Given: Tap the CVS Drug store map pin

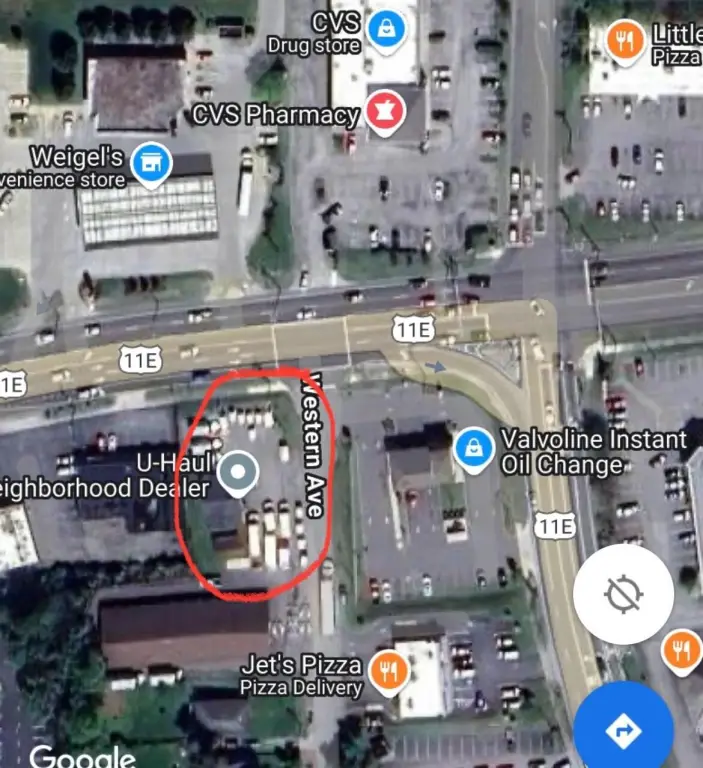Looking at the screenshot, I should (x=383, y=29).
